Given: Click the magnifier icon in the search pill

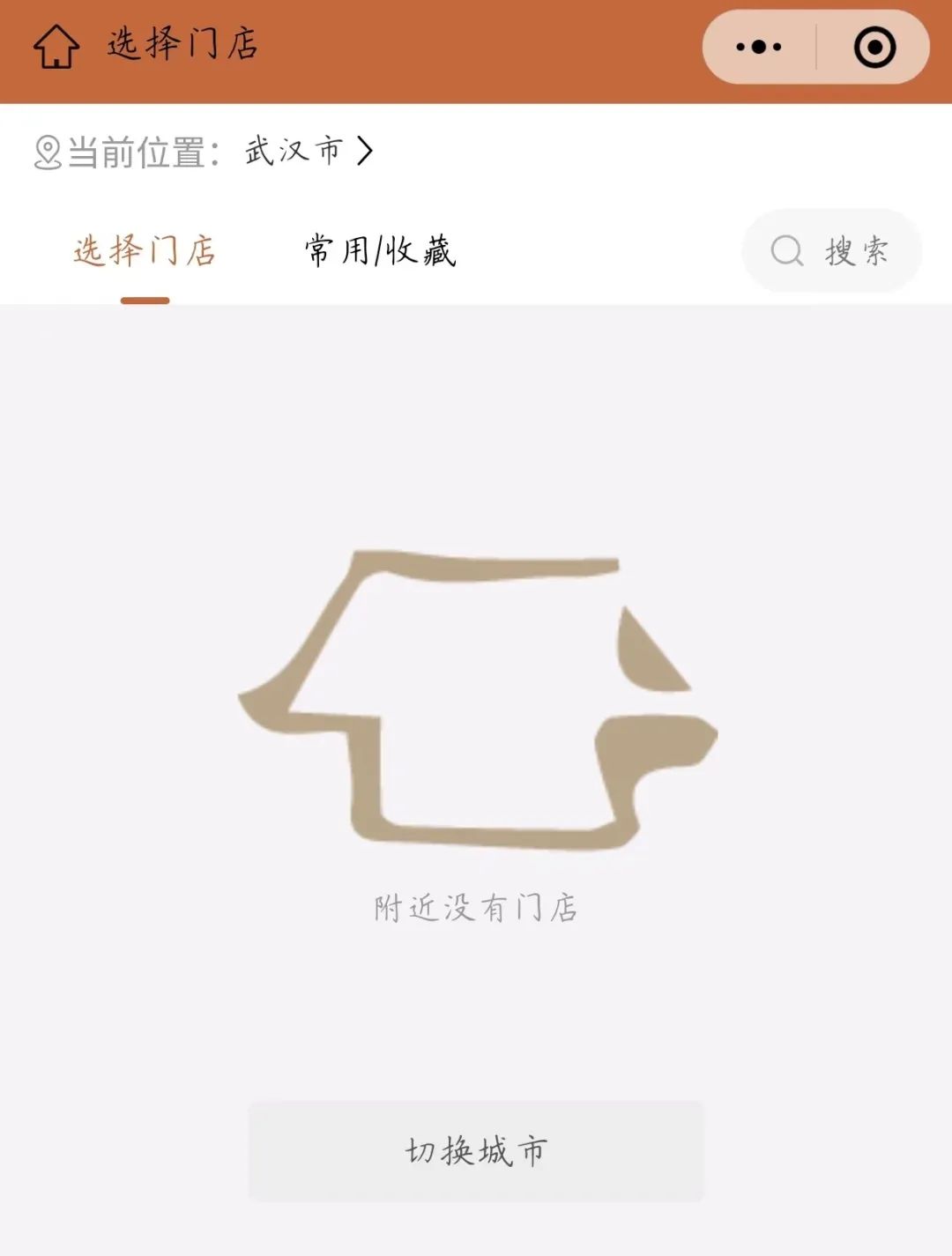Looking at the screenshot, I should click(x=789, y=250).
